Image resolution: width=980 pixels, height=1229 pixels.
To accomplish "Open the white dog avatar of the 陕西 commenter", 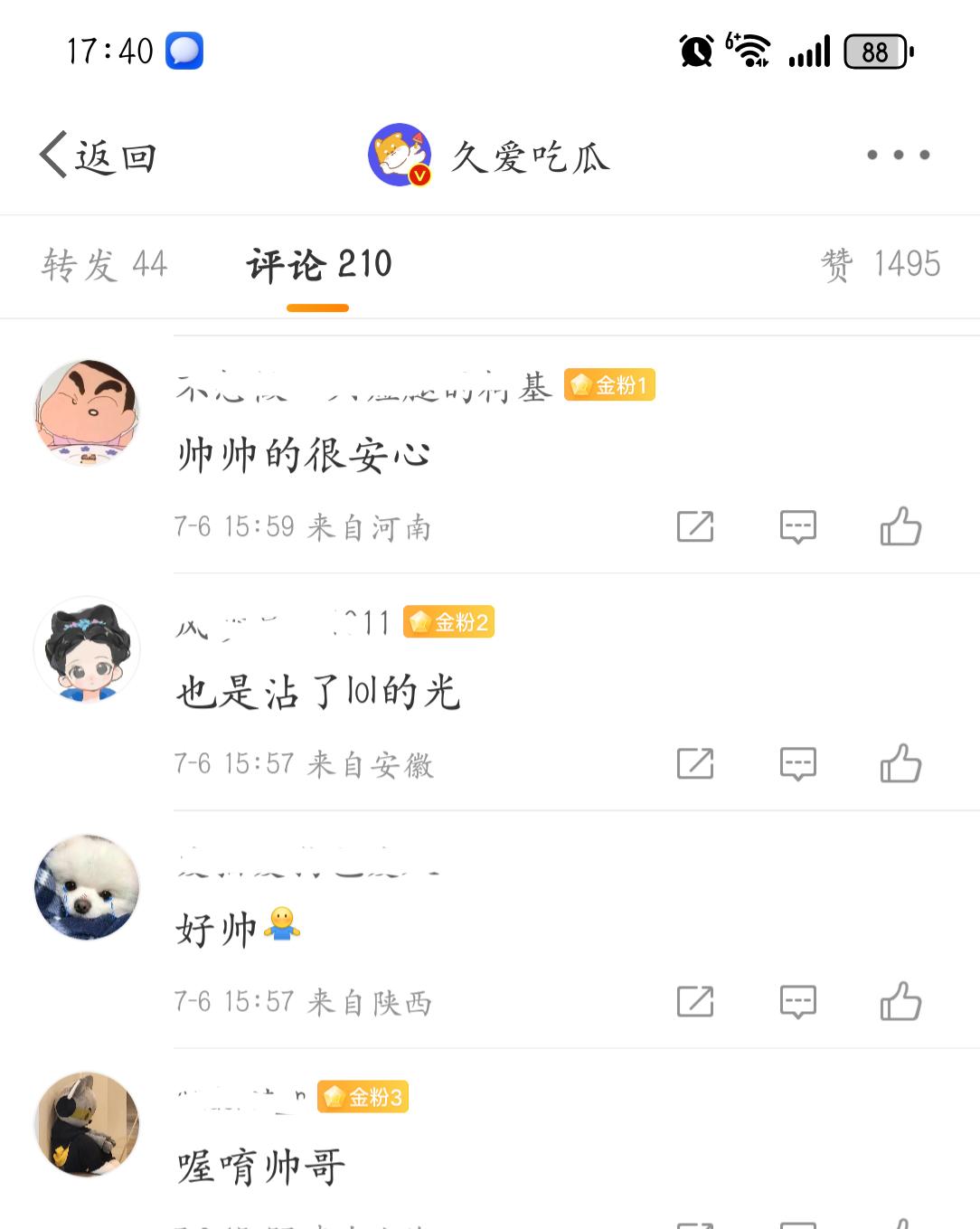I will pyautogui.click(x=87, y=887).
